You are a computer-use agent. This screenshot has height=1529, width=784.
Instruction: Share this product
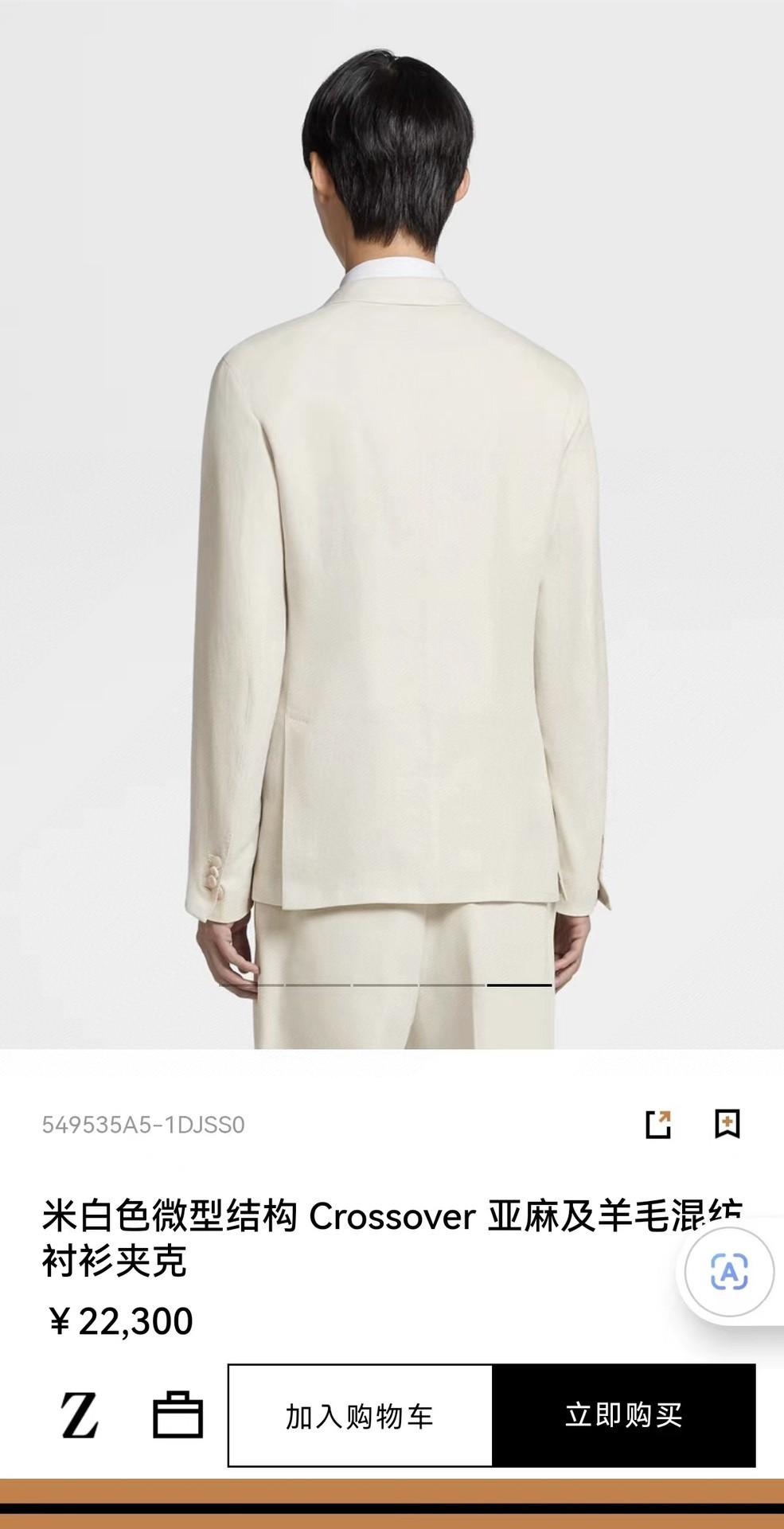click(657, 1124)
